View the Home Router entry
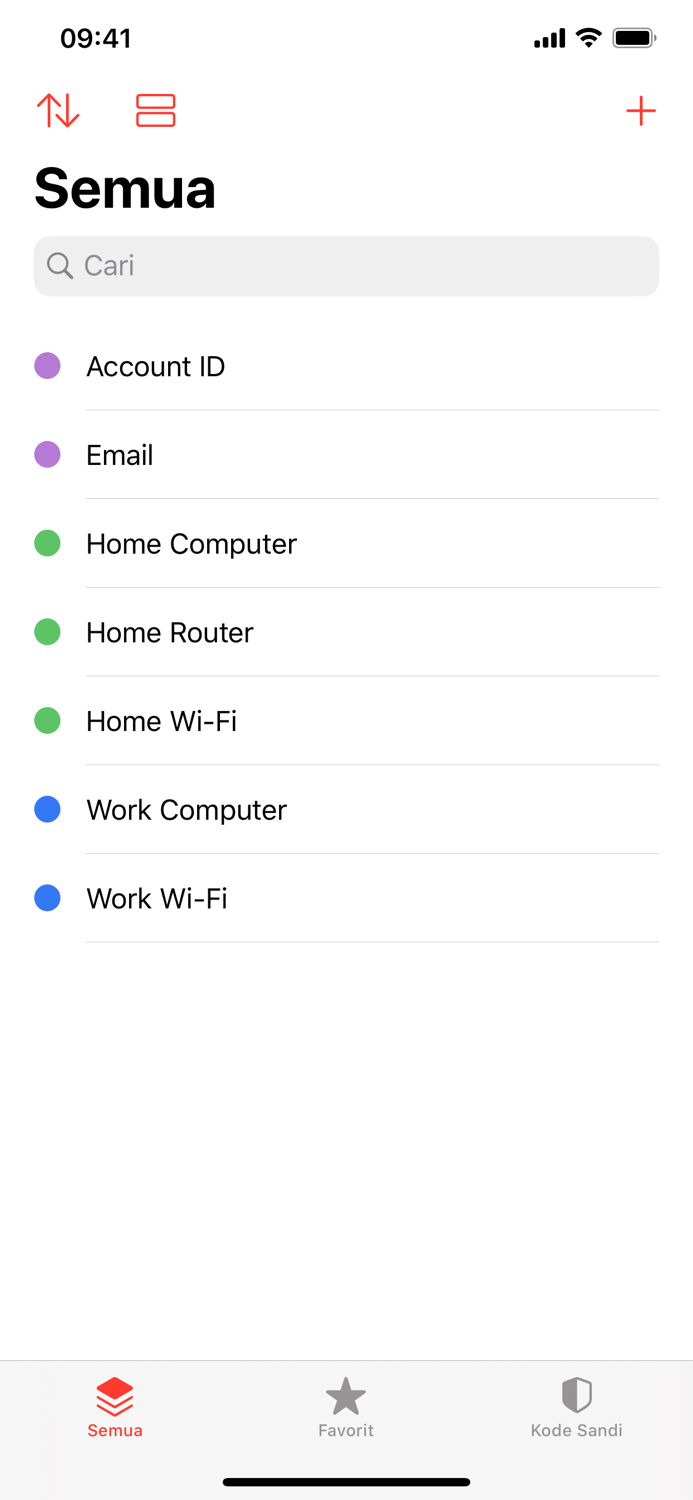This screenshot has width=693, height=1500. point(346,632)
